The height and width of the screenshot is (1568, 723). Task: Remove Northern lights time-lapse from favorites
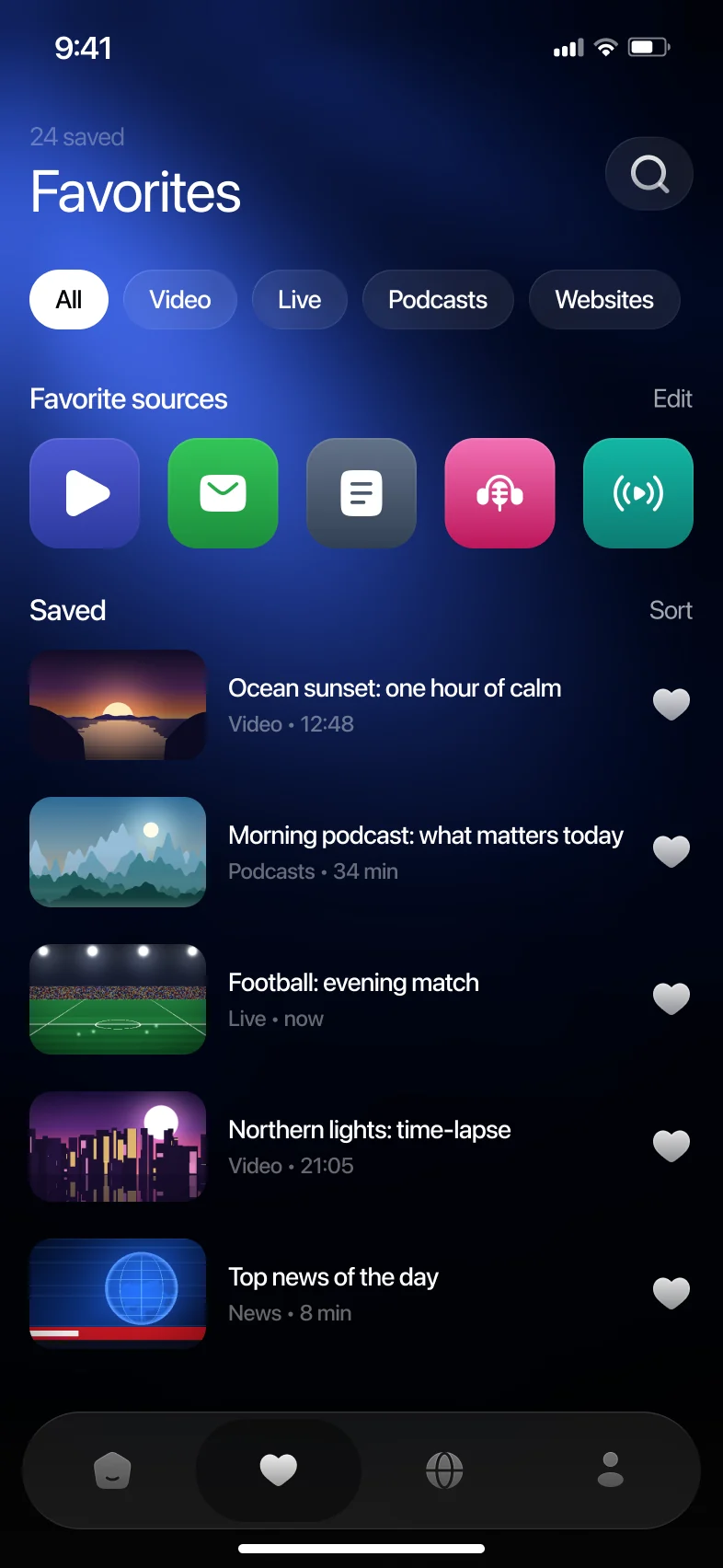(671, 1146)
